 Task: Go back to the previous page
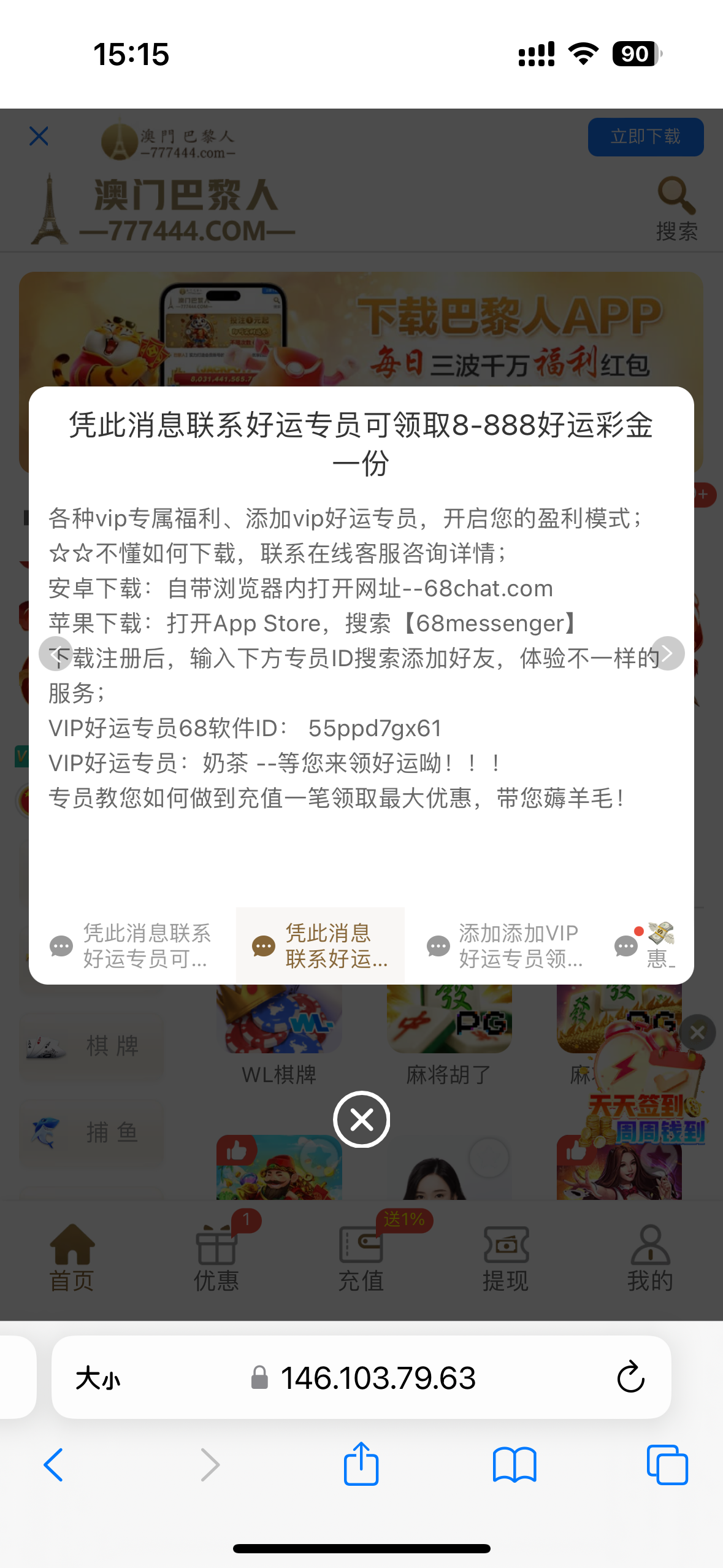54,1464
